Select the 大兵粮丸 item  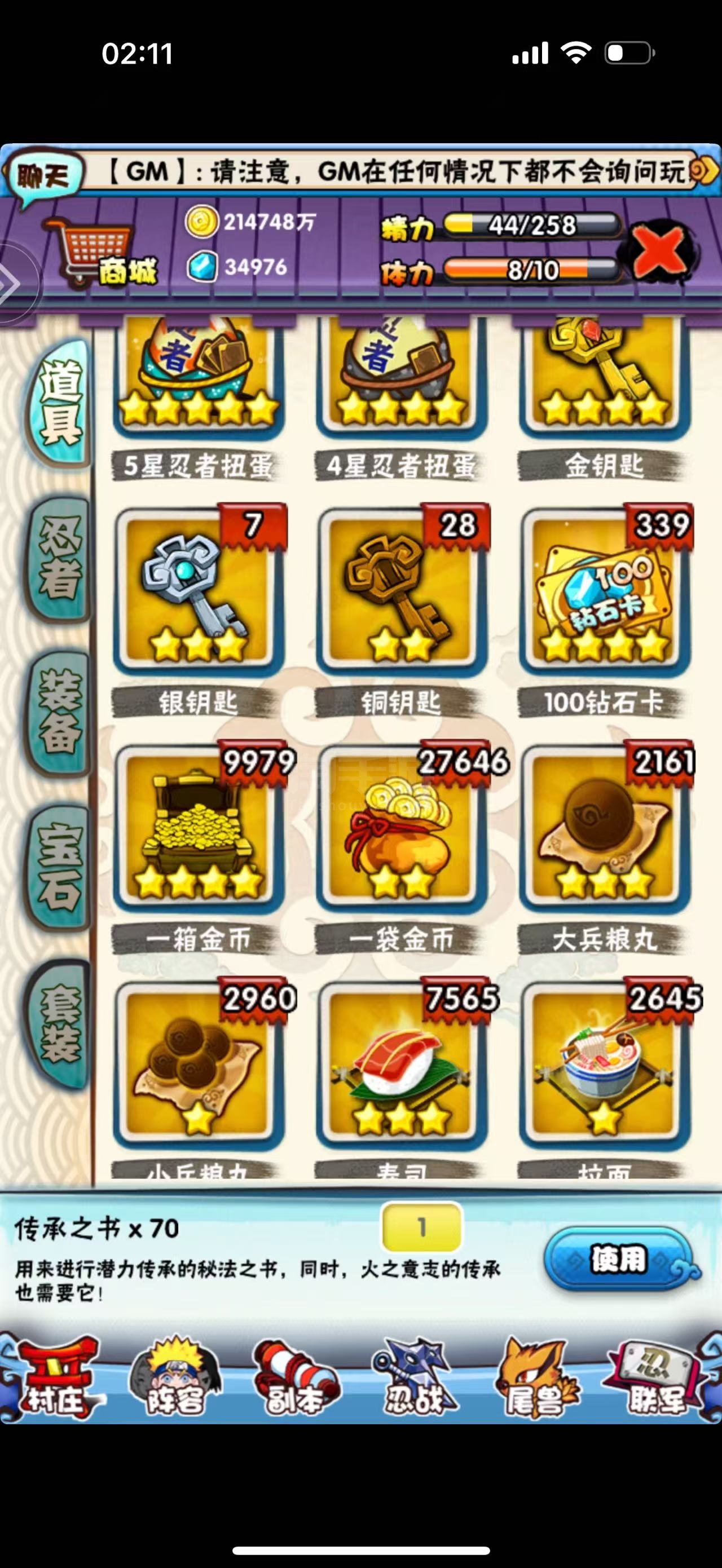605,831
